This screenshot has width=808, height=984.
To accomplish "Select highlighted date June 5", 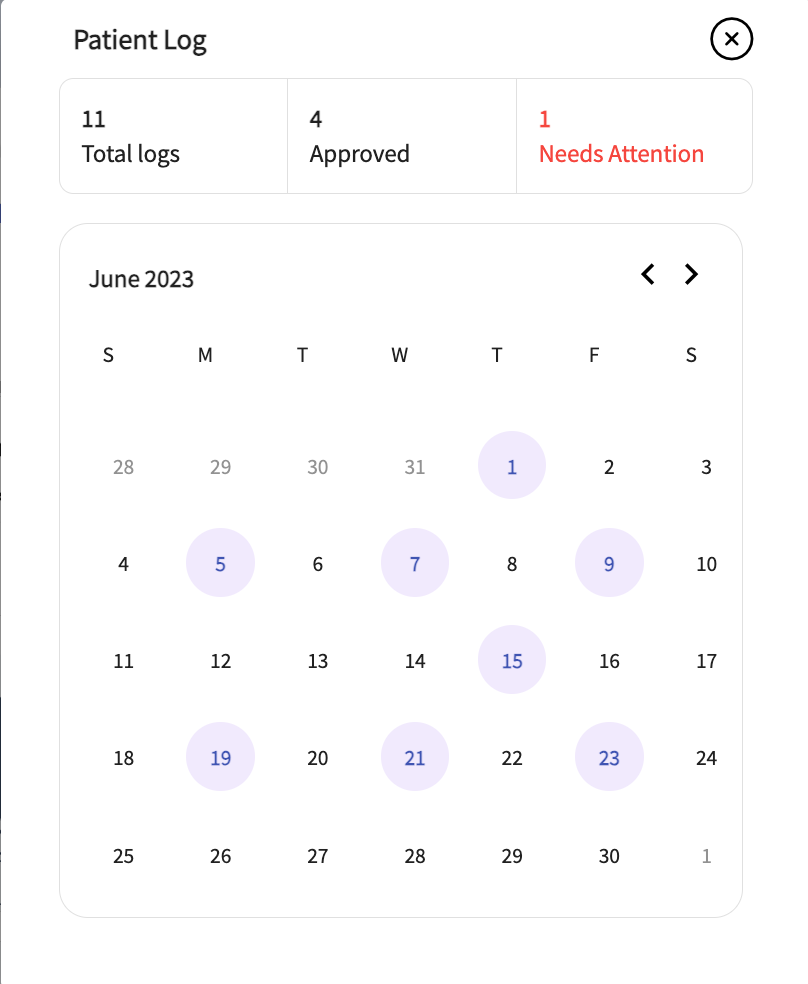I will (x=221, y=563).
